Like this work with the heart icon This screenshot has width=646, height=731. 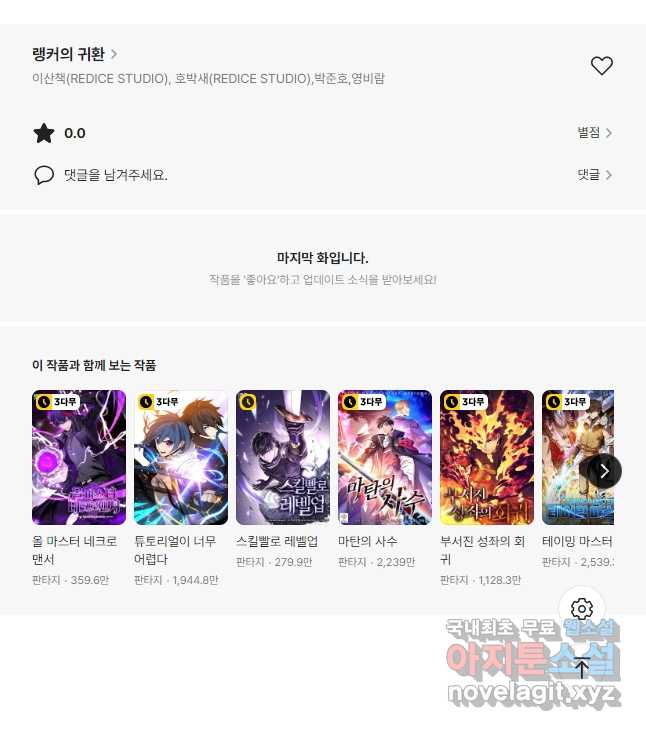click(601, 66)
